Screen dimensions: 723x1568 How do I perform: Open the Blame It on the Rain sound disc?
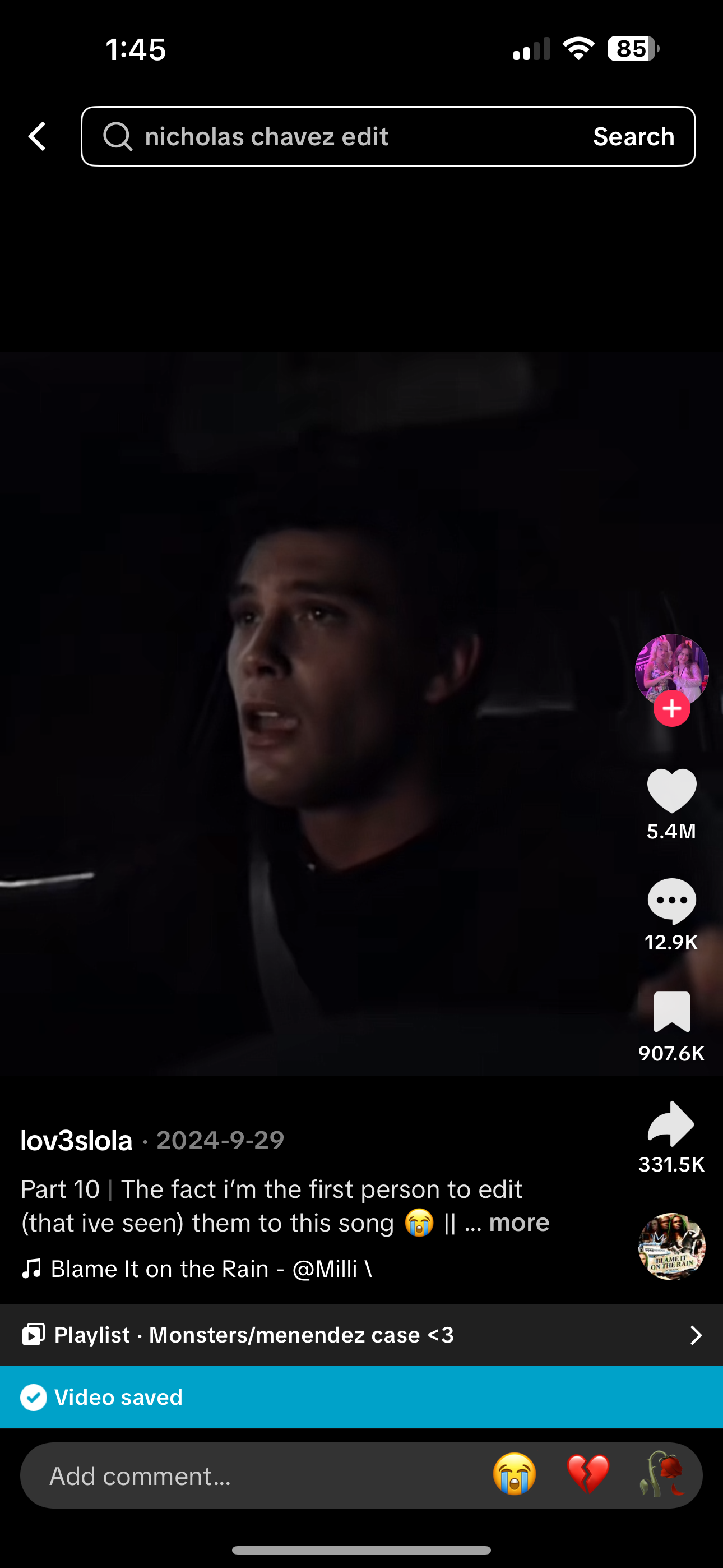pos(671,1247)
